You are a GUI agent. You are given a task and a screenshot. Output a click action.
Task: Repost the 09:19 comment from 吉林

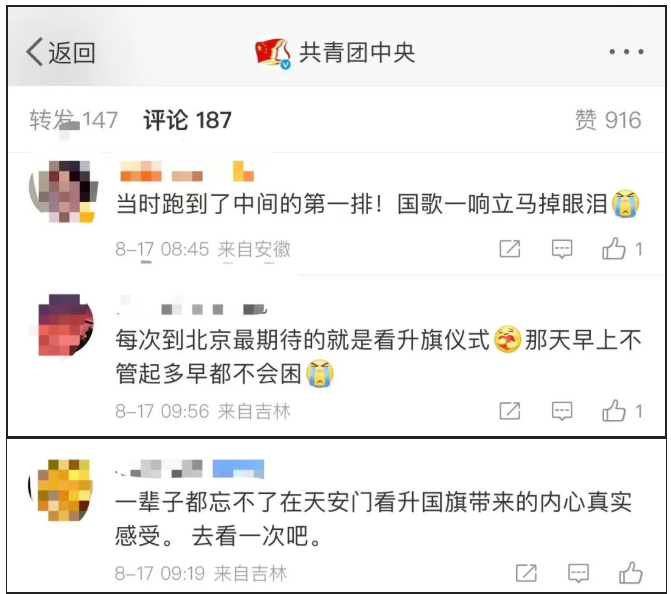tap(526, 573)
